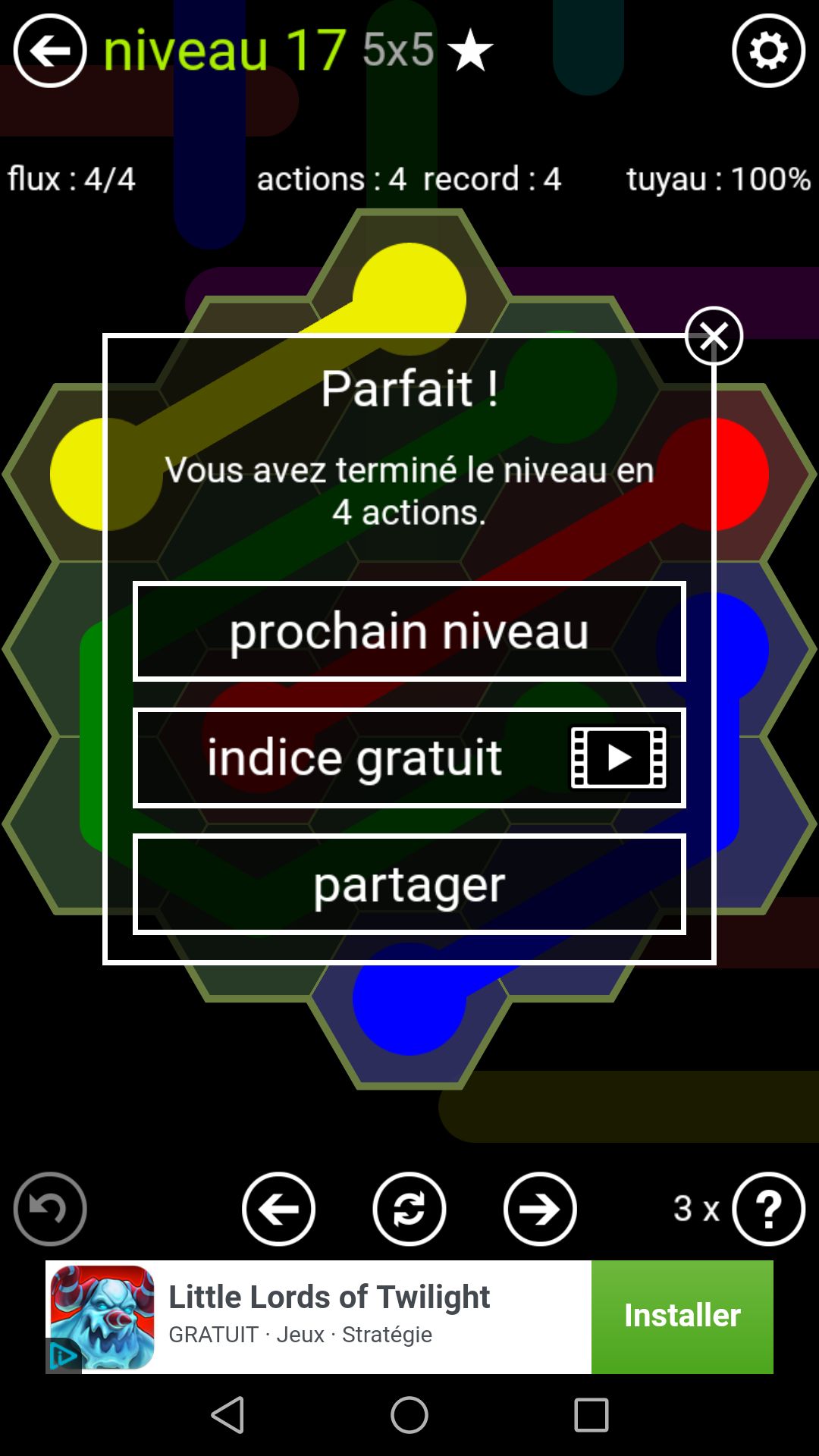
Task: Restart the level with refresh icon
Action: [409, 1209]
